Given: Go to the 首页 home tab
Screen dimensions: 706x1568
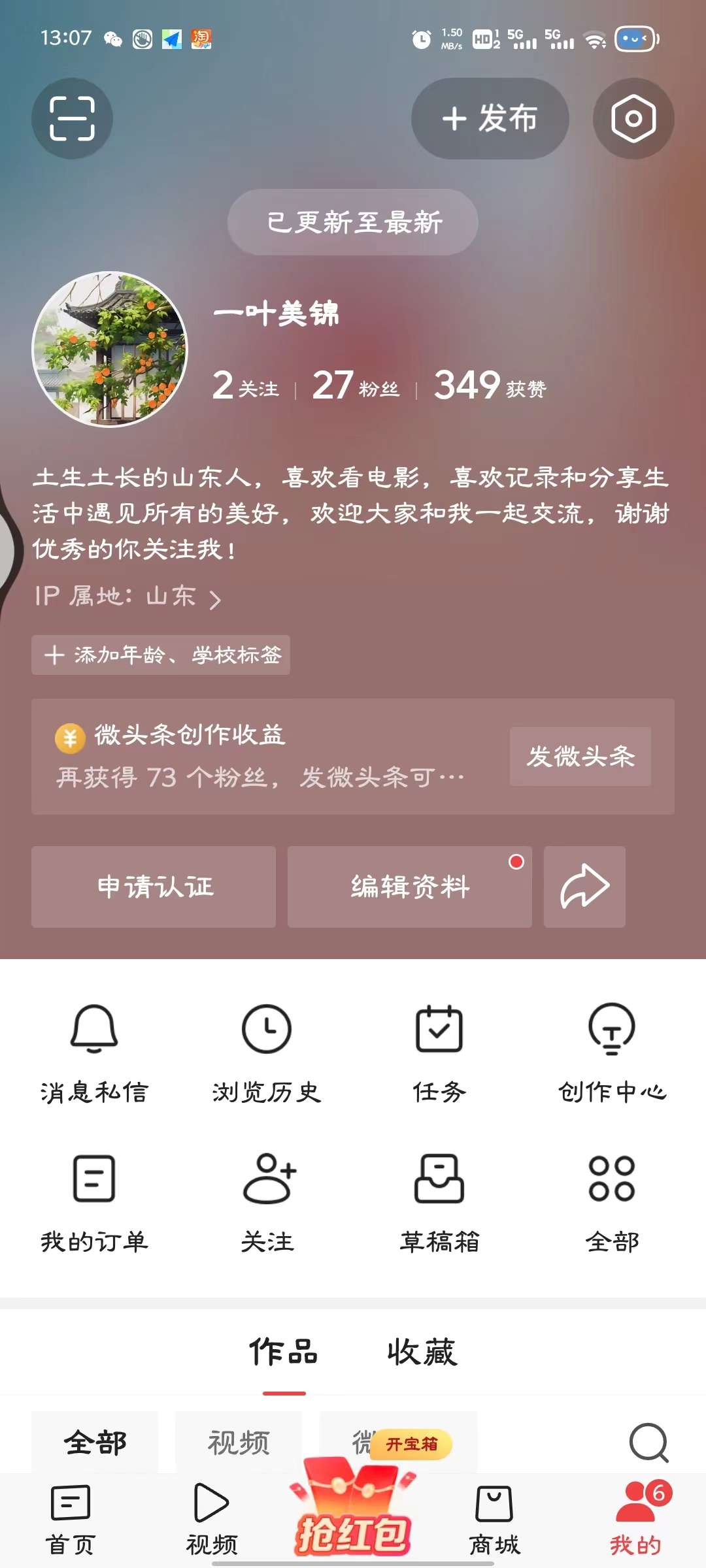Looking at the screenshot, I should point(71,1520).
